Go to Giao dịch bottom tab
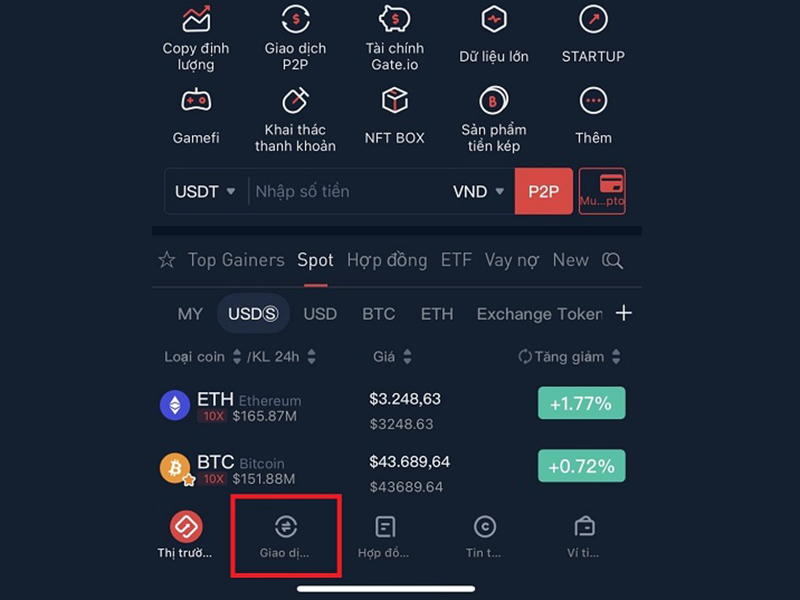 (286, 535)
